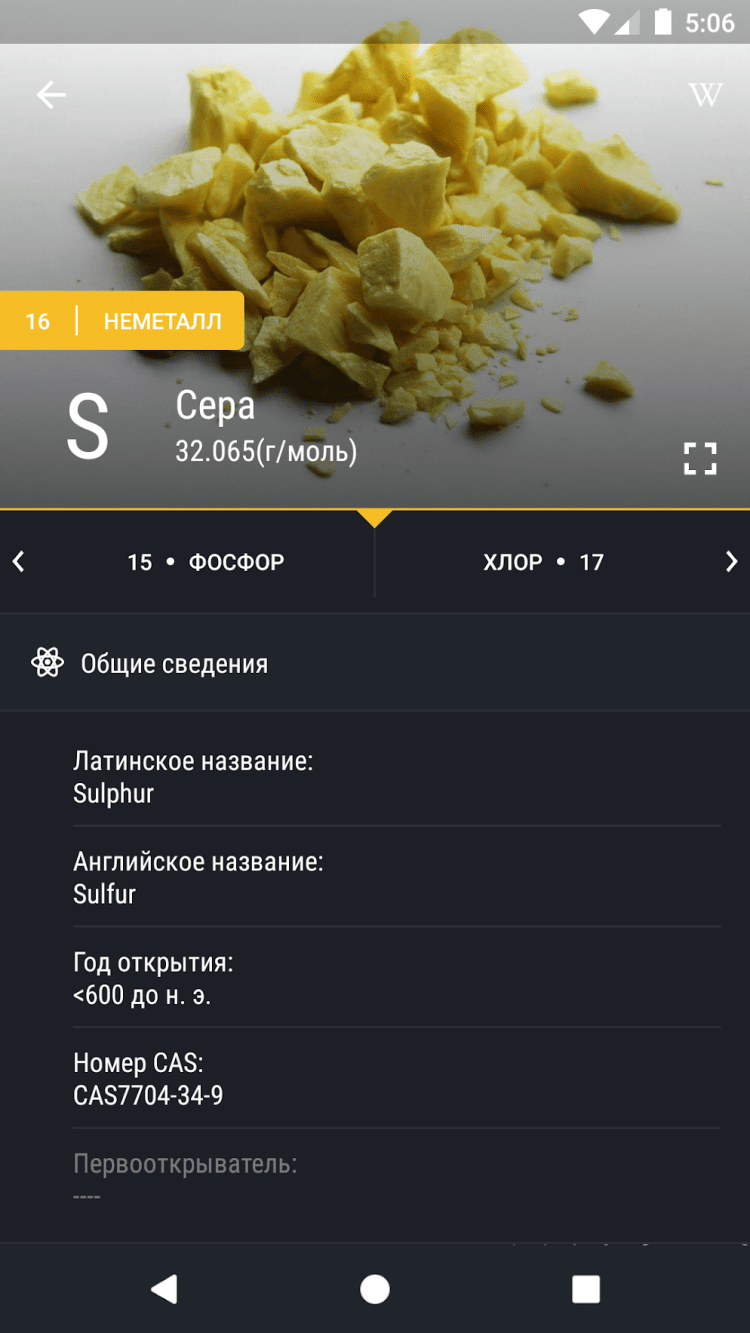Go back using the top-left arrow

coord(51,95)
